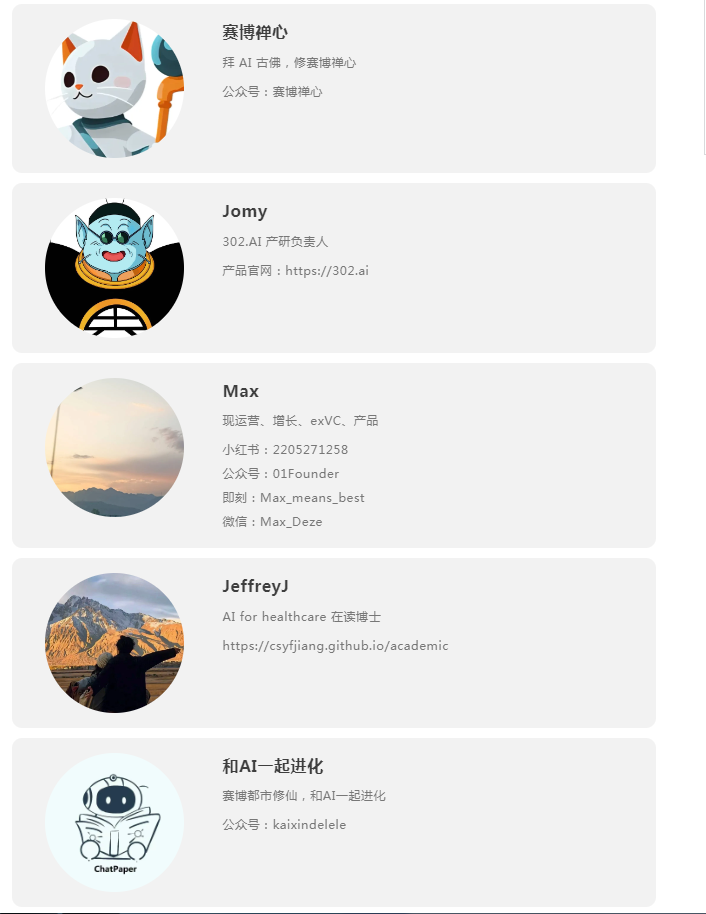Screen dimensions: 706x914
Task: Select the Max profile card
Action: coord(333,455)
